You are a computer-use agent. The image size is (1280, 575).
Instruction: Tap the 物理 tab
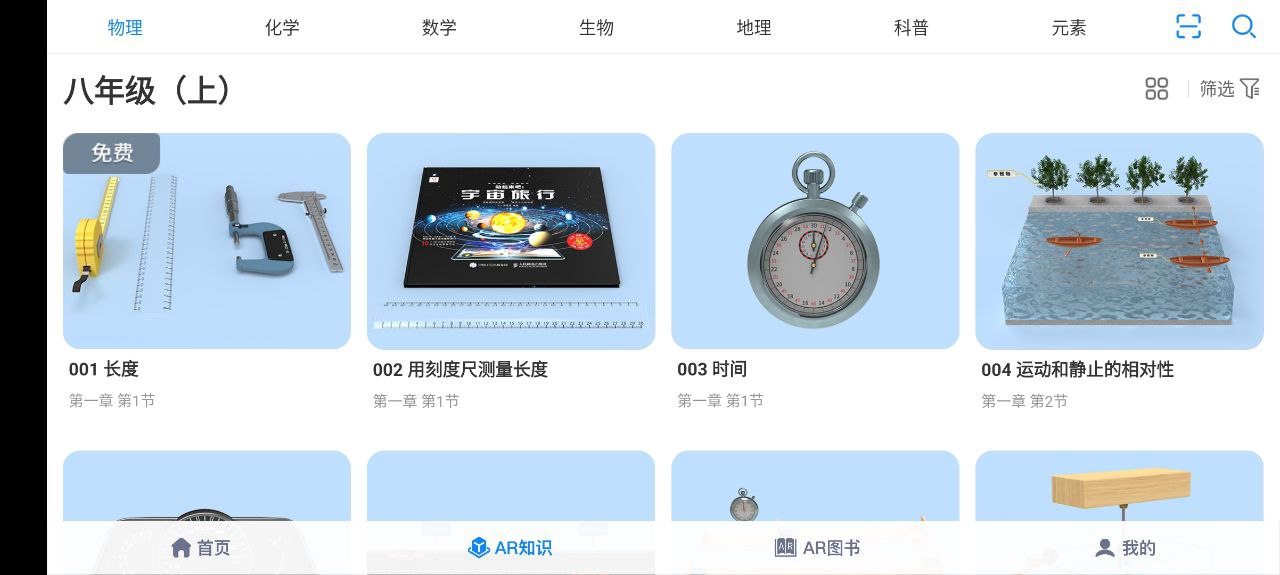click(x=125, y=28)
